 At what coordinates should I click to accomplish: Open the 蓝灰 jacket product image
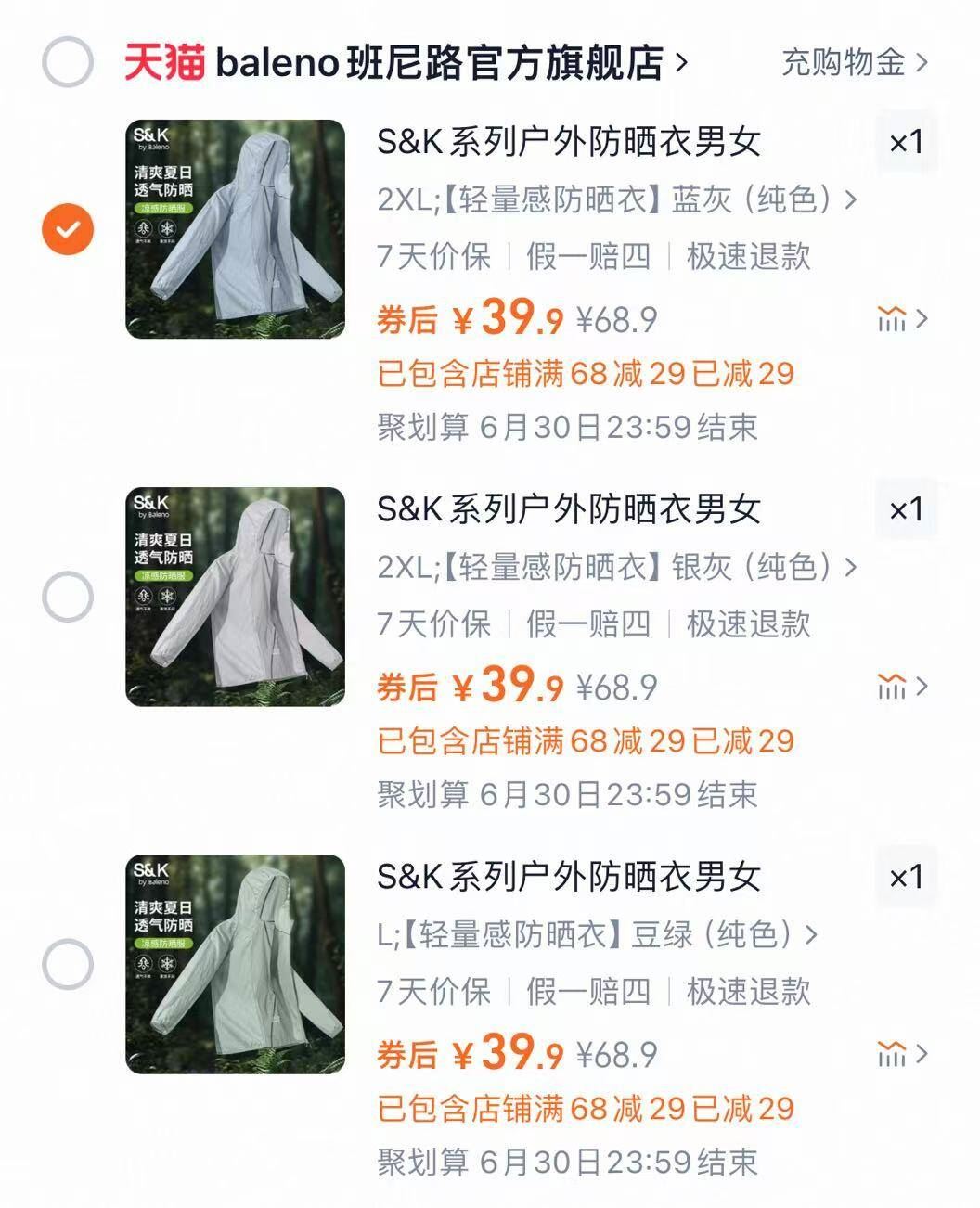235,229
